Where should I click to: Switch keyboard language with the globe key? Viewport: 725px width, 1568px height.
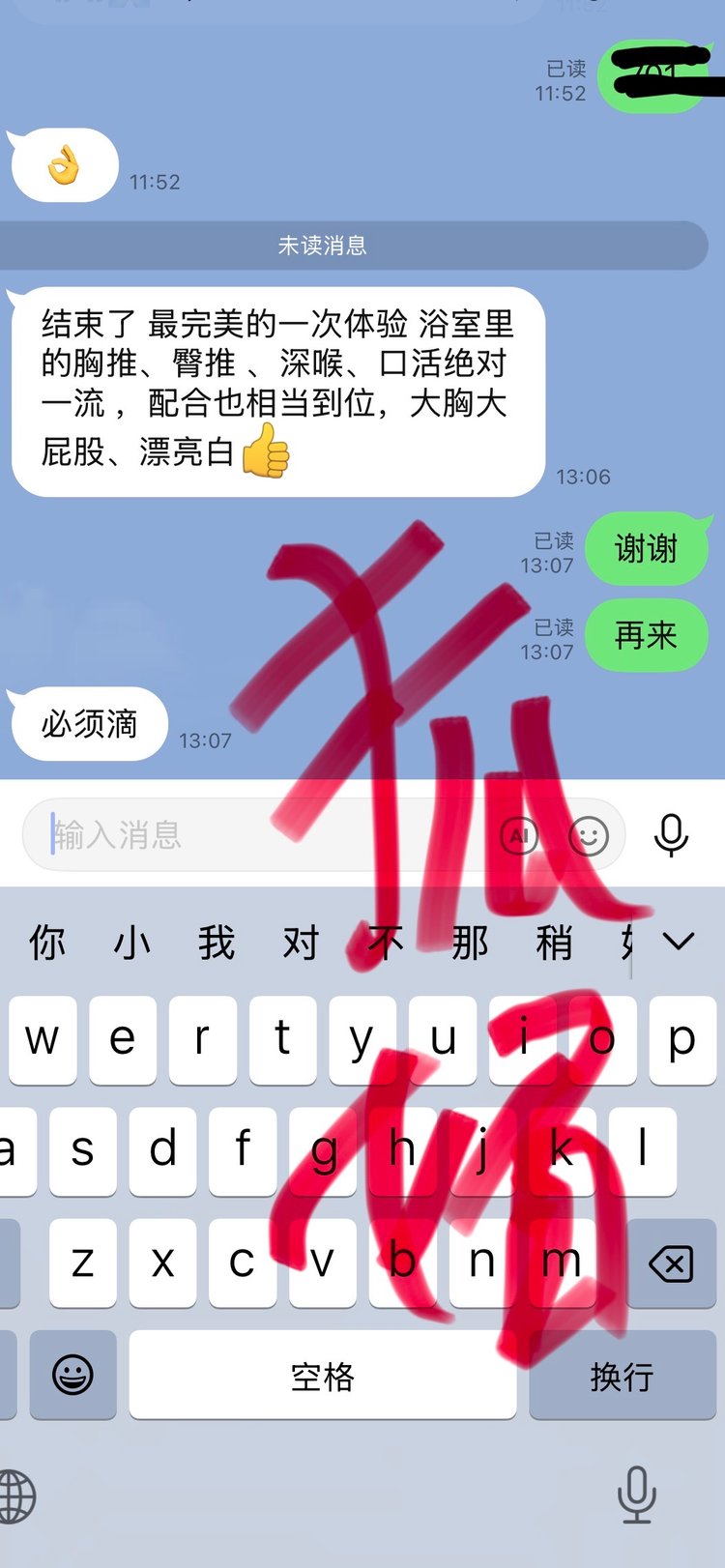click(x=15, y=1495)
